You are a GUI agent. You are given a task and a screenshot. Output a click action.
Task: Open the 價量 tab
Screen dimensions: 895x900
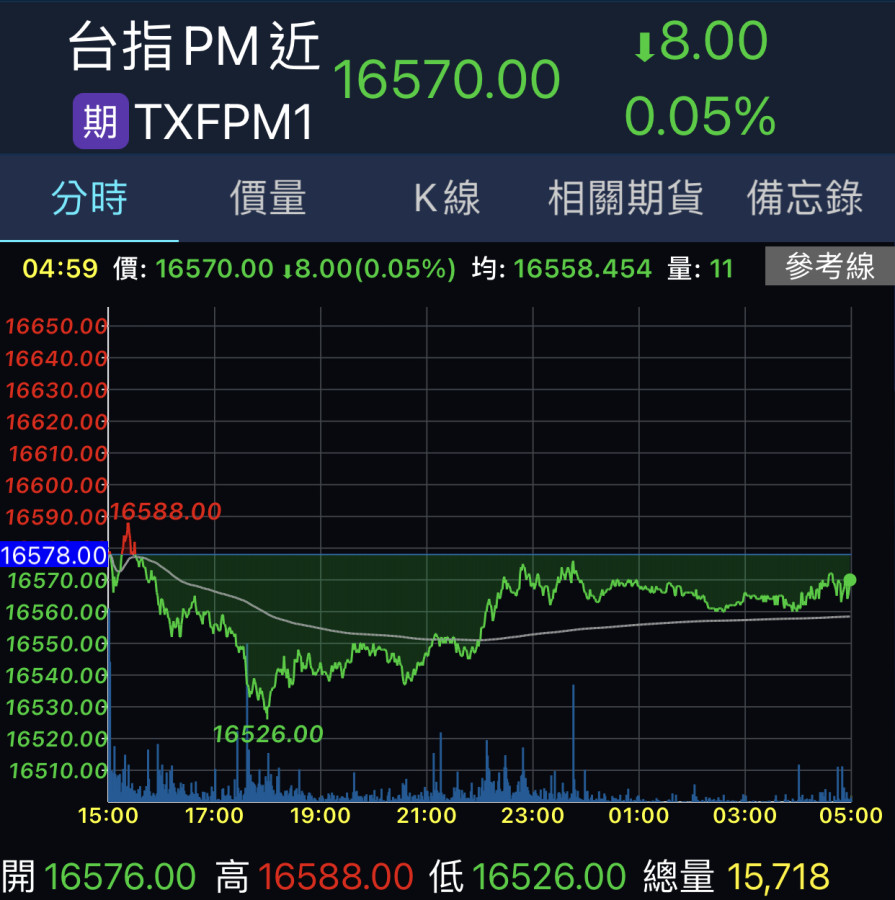point(268,198)
